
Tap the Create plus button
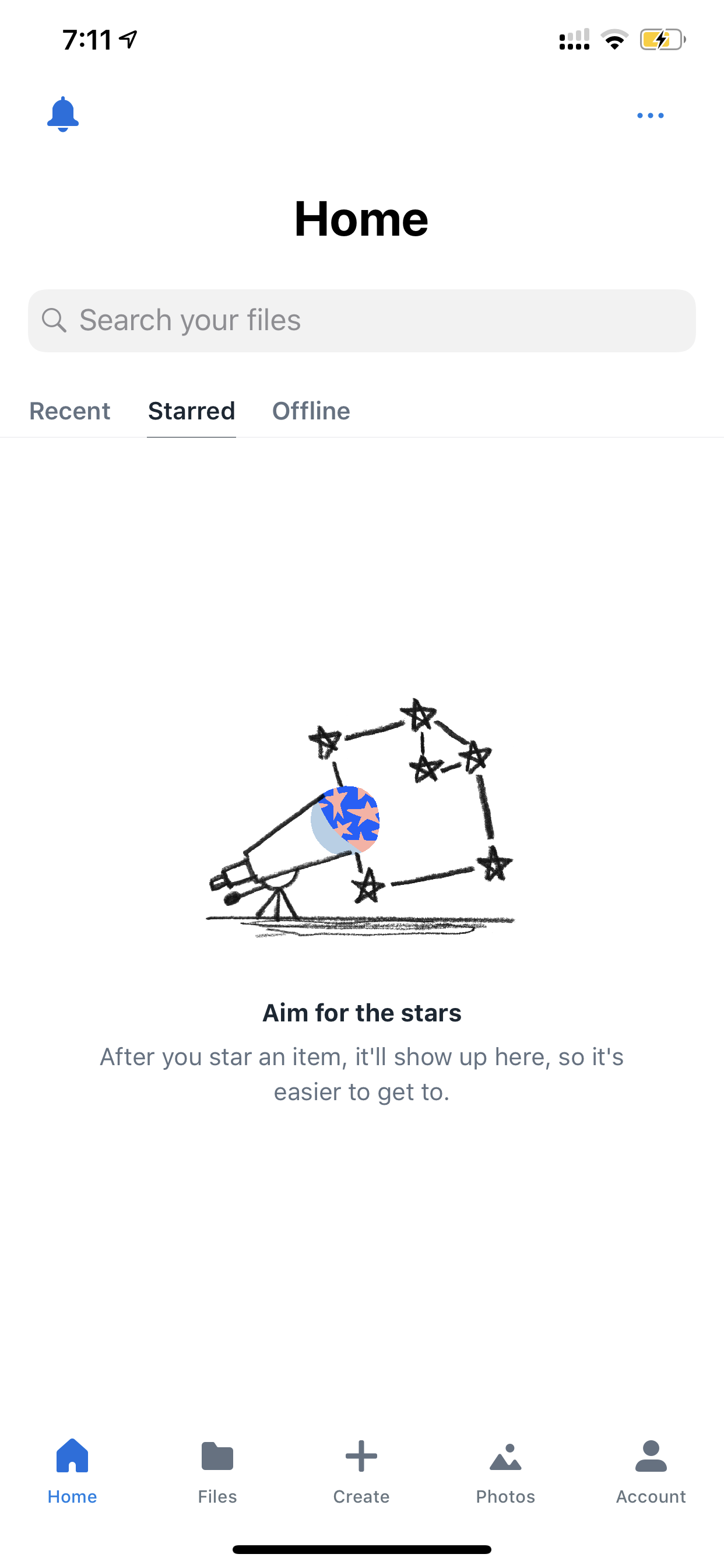(361, 1471)
